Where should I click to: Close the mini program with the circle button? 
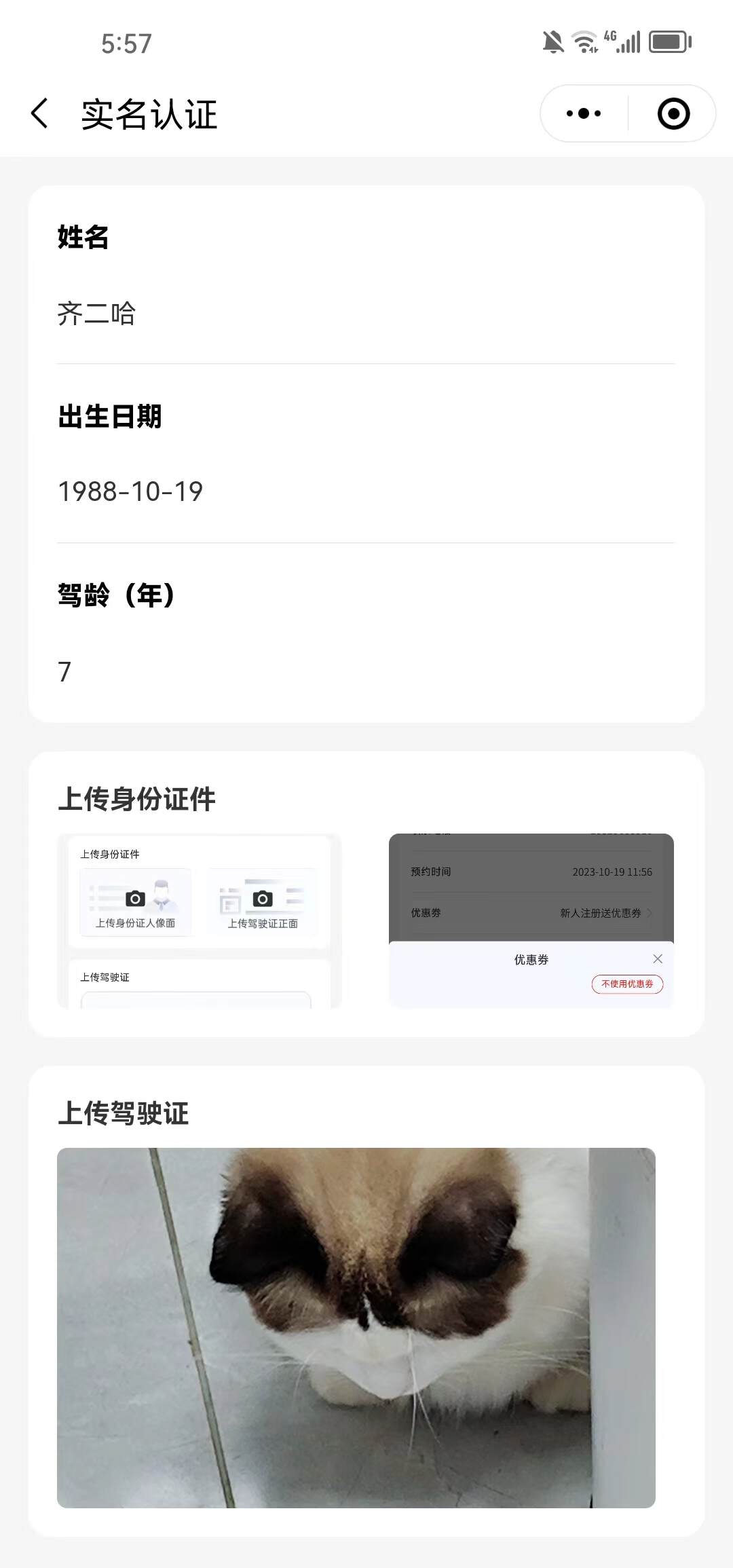[x=673, y=113]
